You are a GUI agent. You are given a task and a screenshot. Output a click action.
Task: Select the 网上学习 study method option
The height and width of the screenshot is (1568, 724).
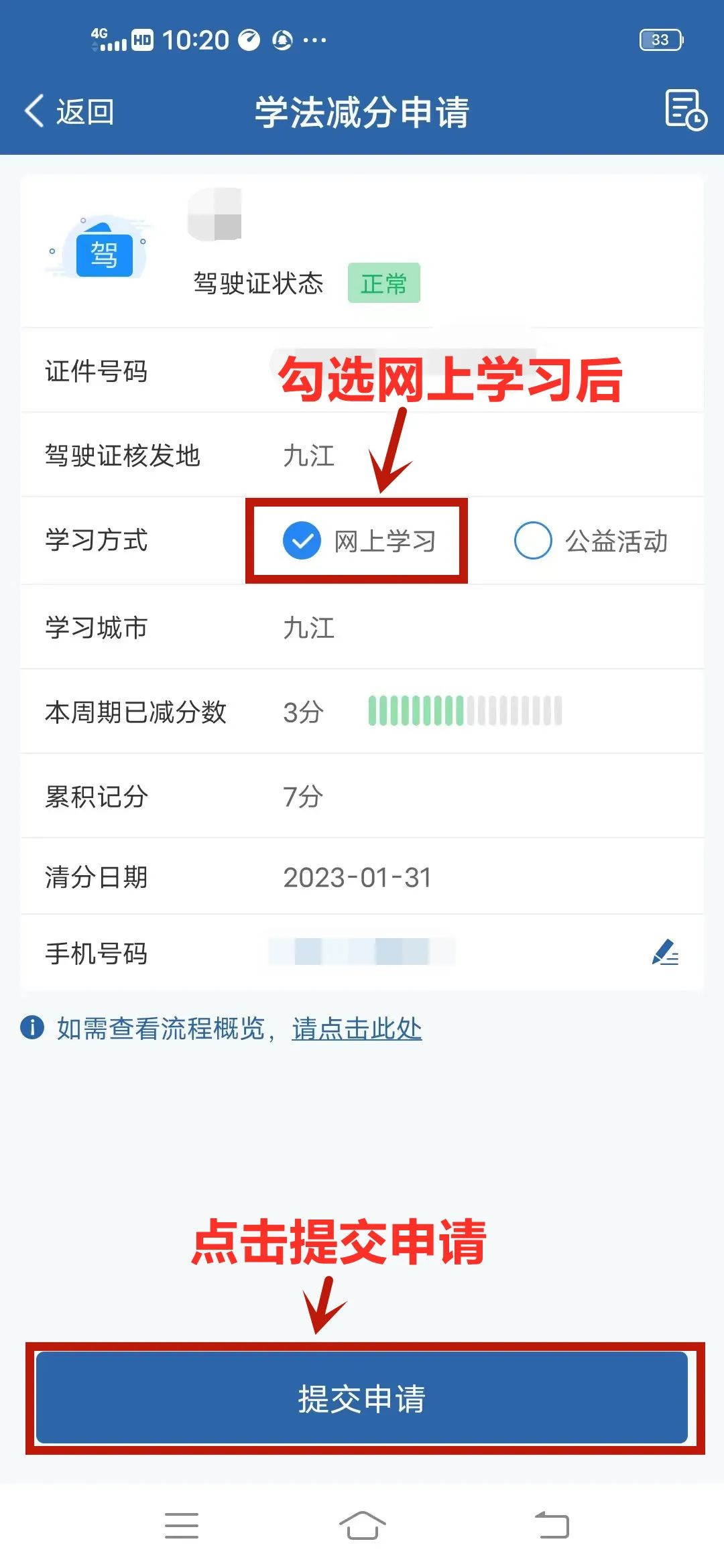point(303,540)
